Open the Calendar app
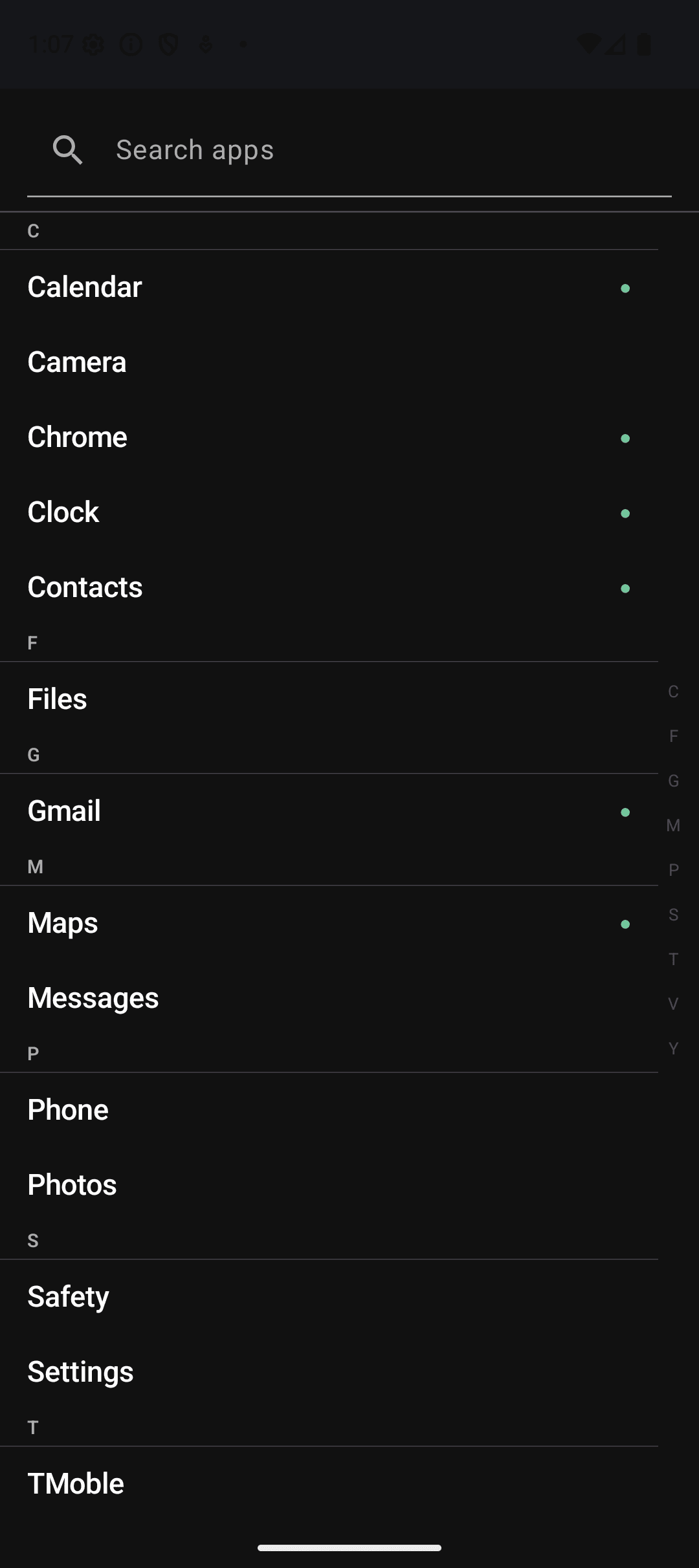The width and height of the screenshot is (699, 1568). (85, 287)
